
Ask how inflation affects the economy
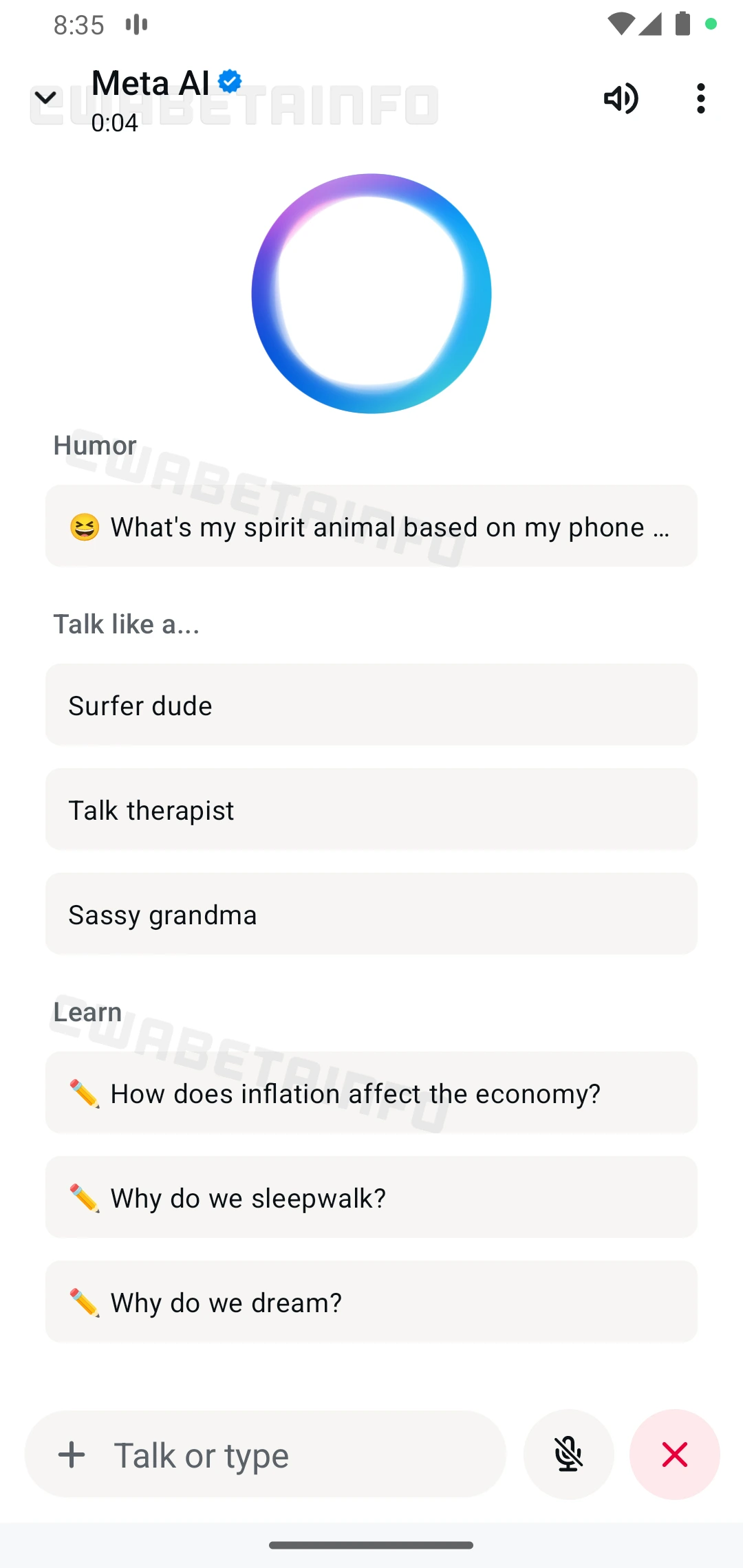click(x=371, y=1093)
